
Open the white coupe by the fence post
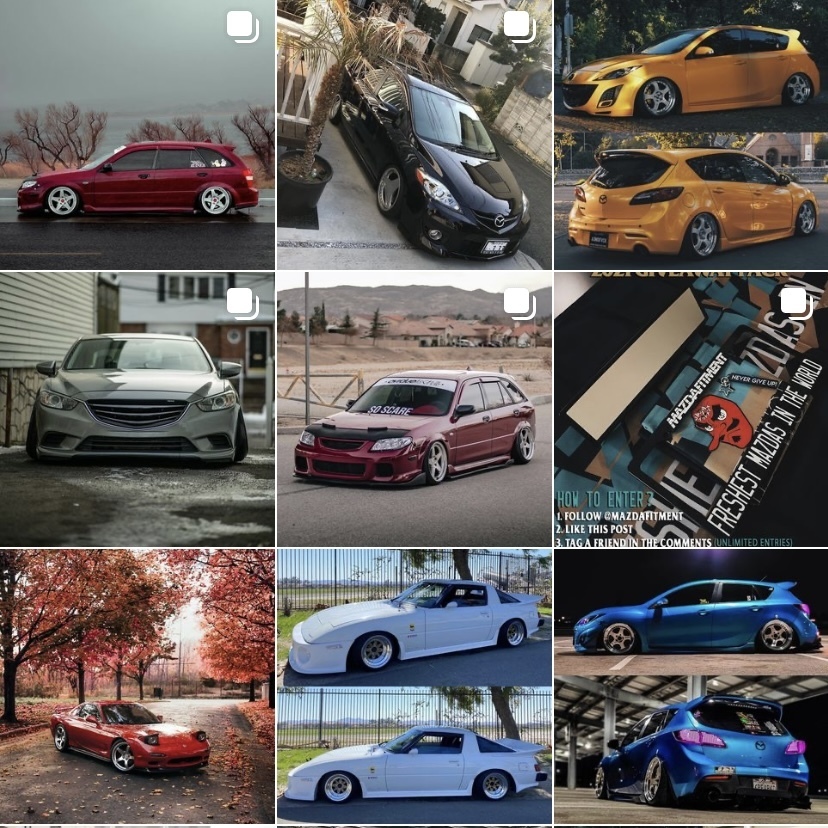[414, 686]
